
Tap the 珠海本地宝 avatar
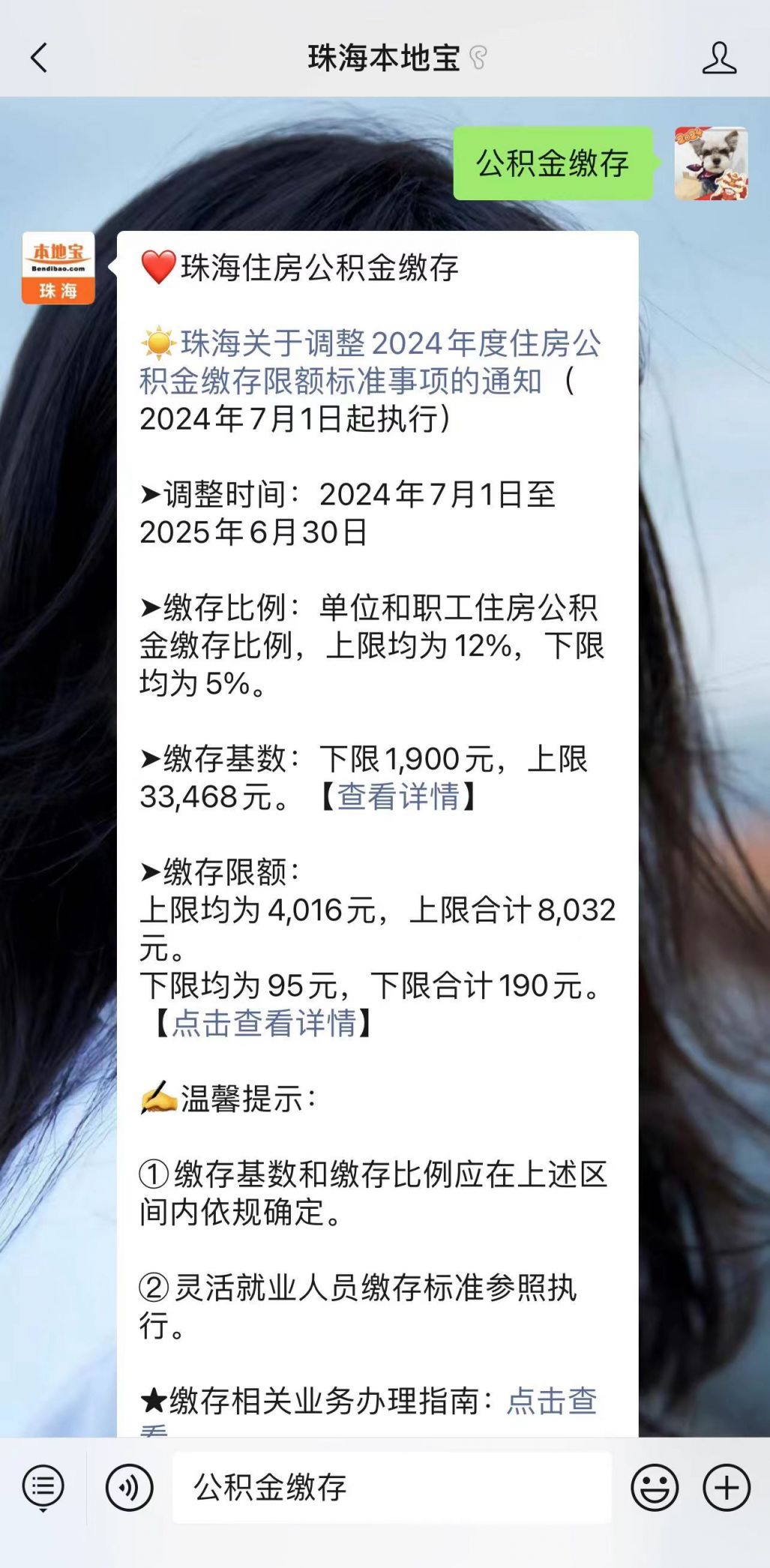58,268
